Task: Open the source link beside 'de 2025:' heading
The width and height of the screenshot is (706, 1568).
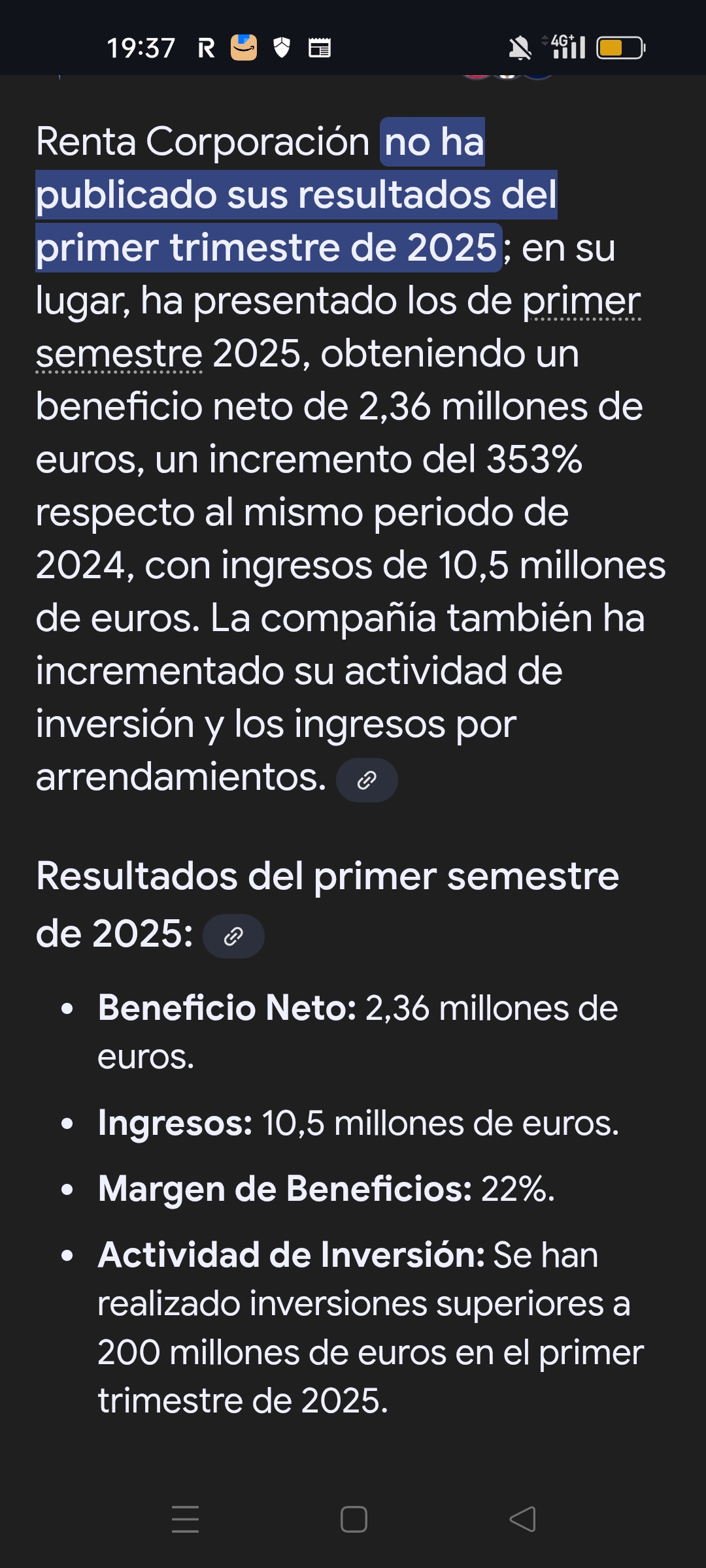Action: 233,936
